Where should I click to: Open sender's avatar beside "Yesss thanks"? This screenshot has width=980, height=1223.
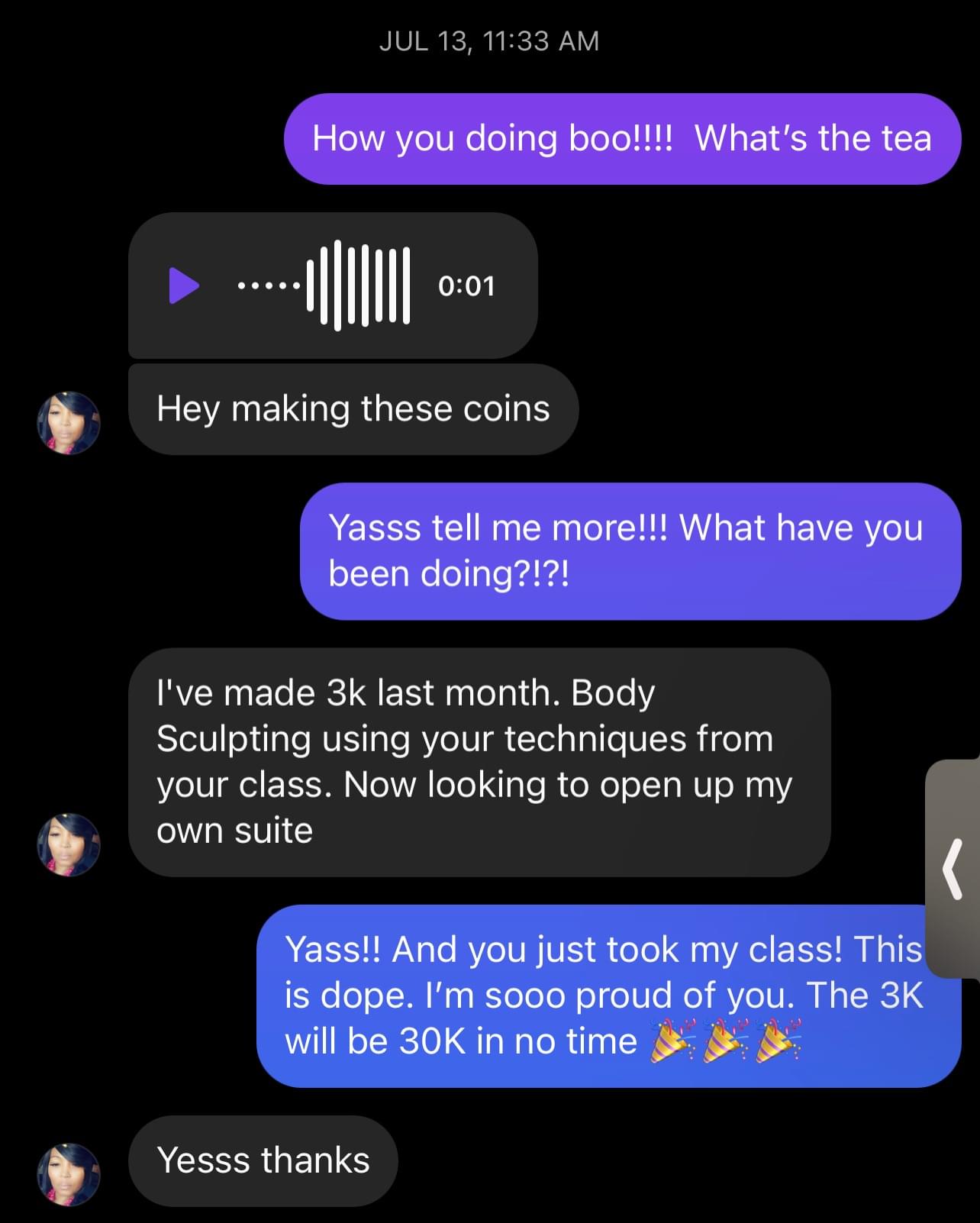pos(69,1174)
